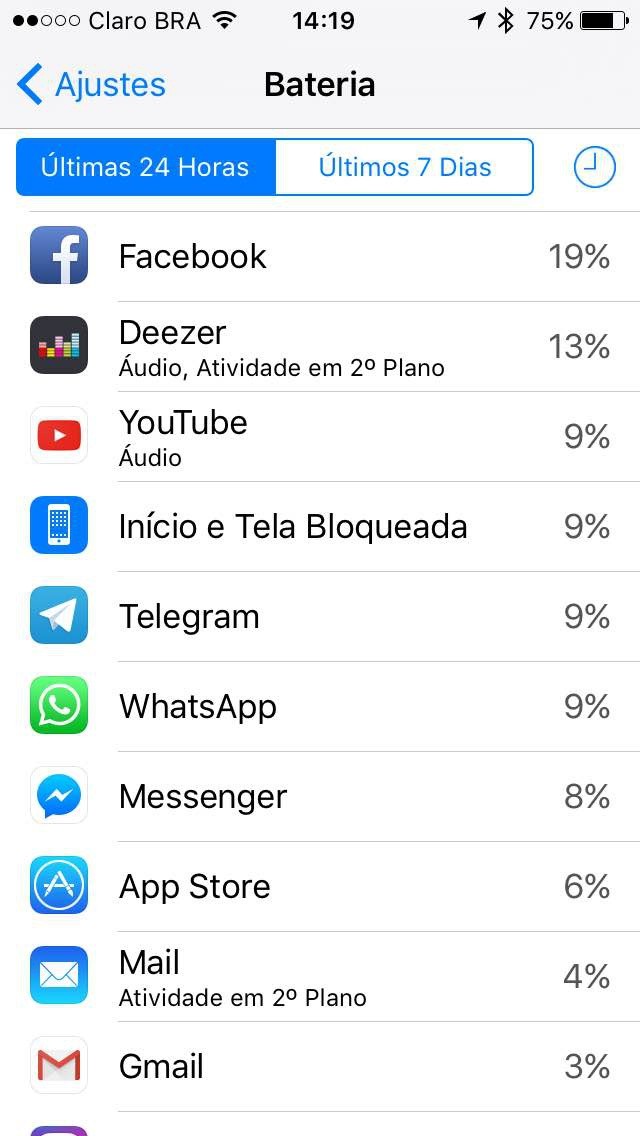Tap the Messenger battery row
Image resolution: width=640 pixels, height=1136 pixels.
point(320,796)
